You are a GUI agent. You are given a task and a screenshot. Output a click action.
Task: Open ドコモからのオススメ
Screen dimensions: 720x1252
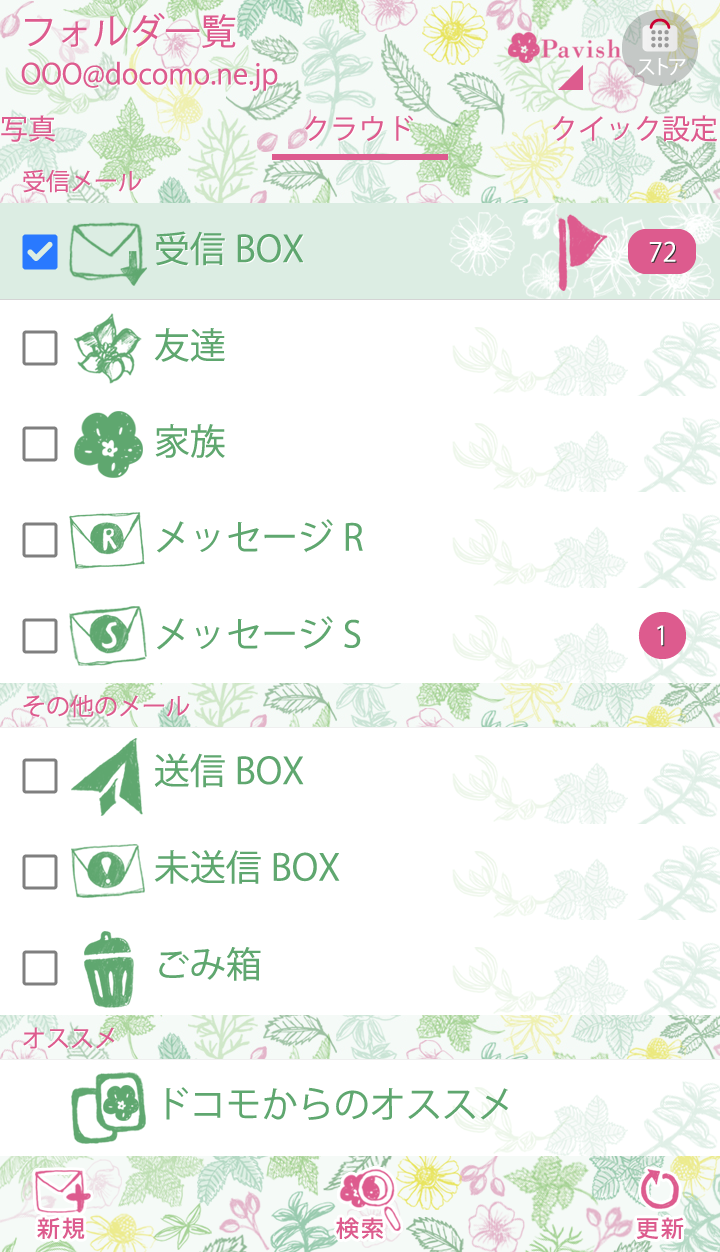pos(333,1105)
